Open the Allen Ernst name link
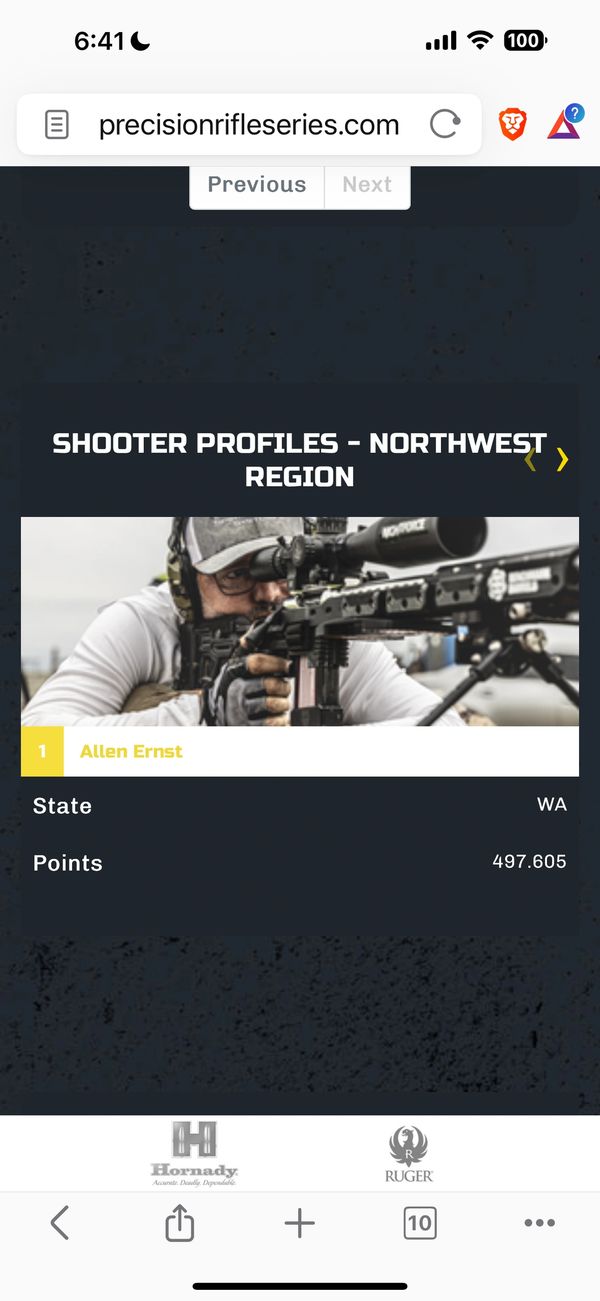600x1301 pixels. click(x=131, y=752)
